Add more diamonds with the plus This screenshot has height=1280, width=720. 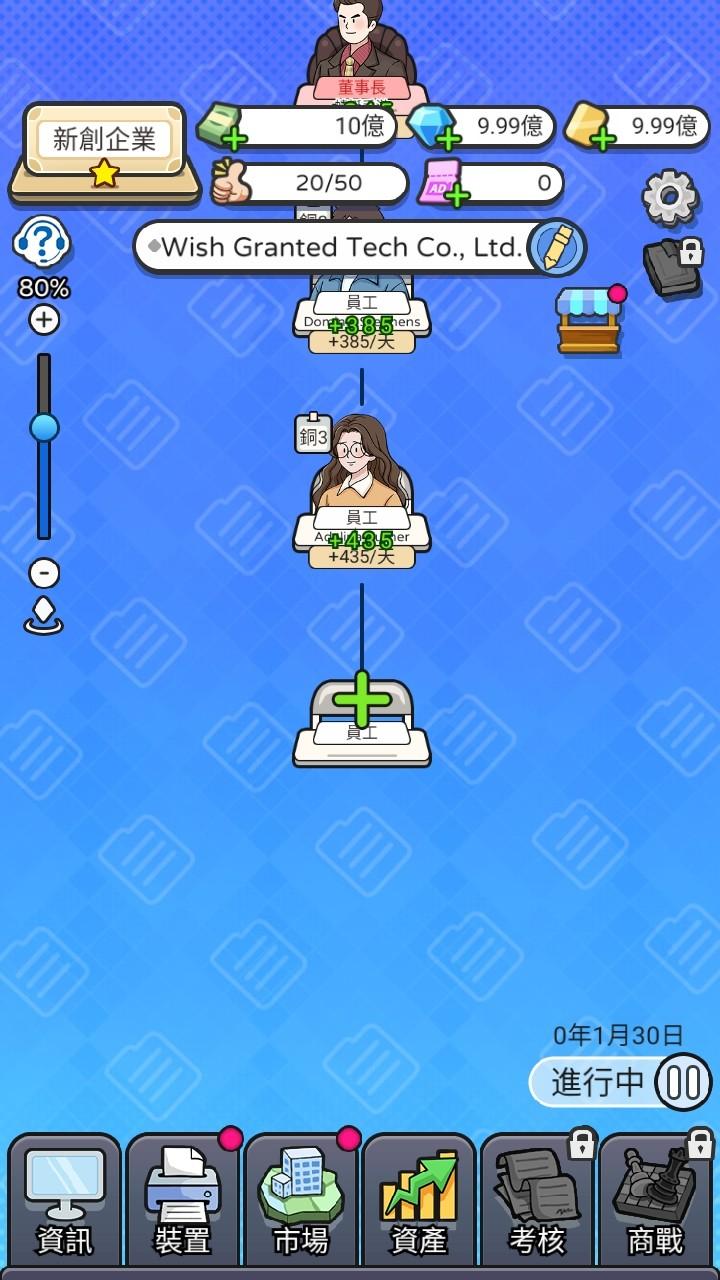coord(448,138)
